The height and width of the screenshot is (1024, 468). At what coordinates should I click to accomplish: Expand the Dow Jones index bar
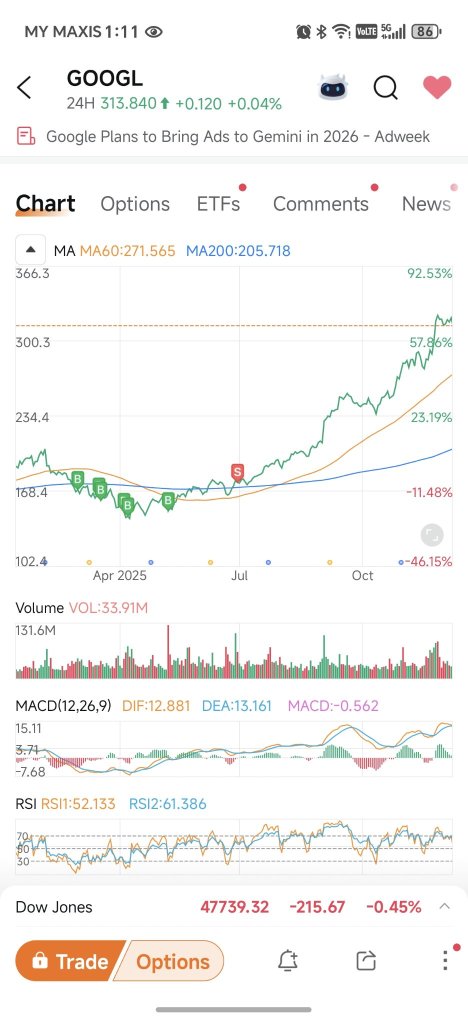click(x=445, y=906)
